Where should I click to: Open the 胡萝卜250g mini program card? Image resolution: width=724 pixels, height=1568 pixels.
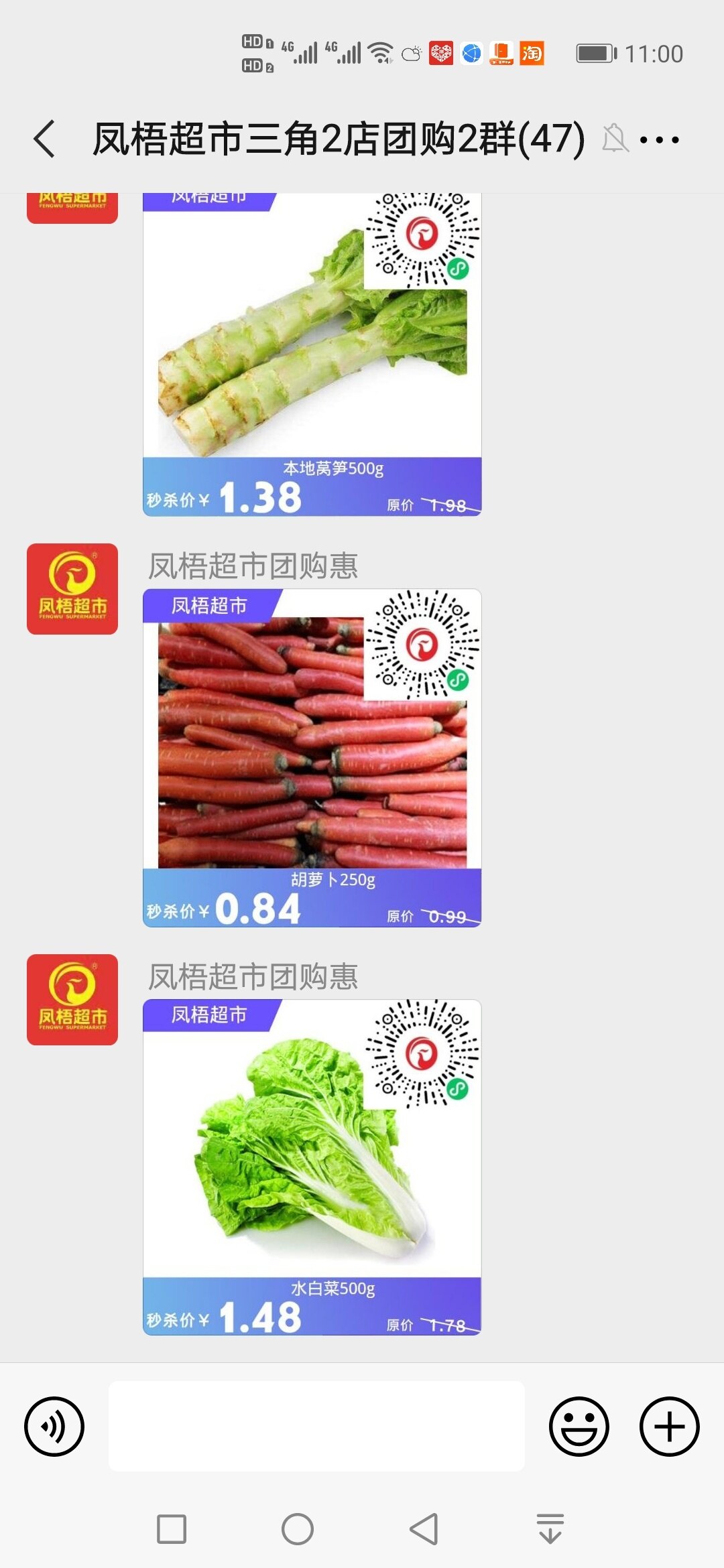click(312, 757)
